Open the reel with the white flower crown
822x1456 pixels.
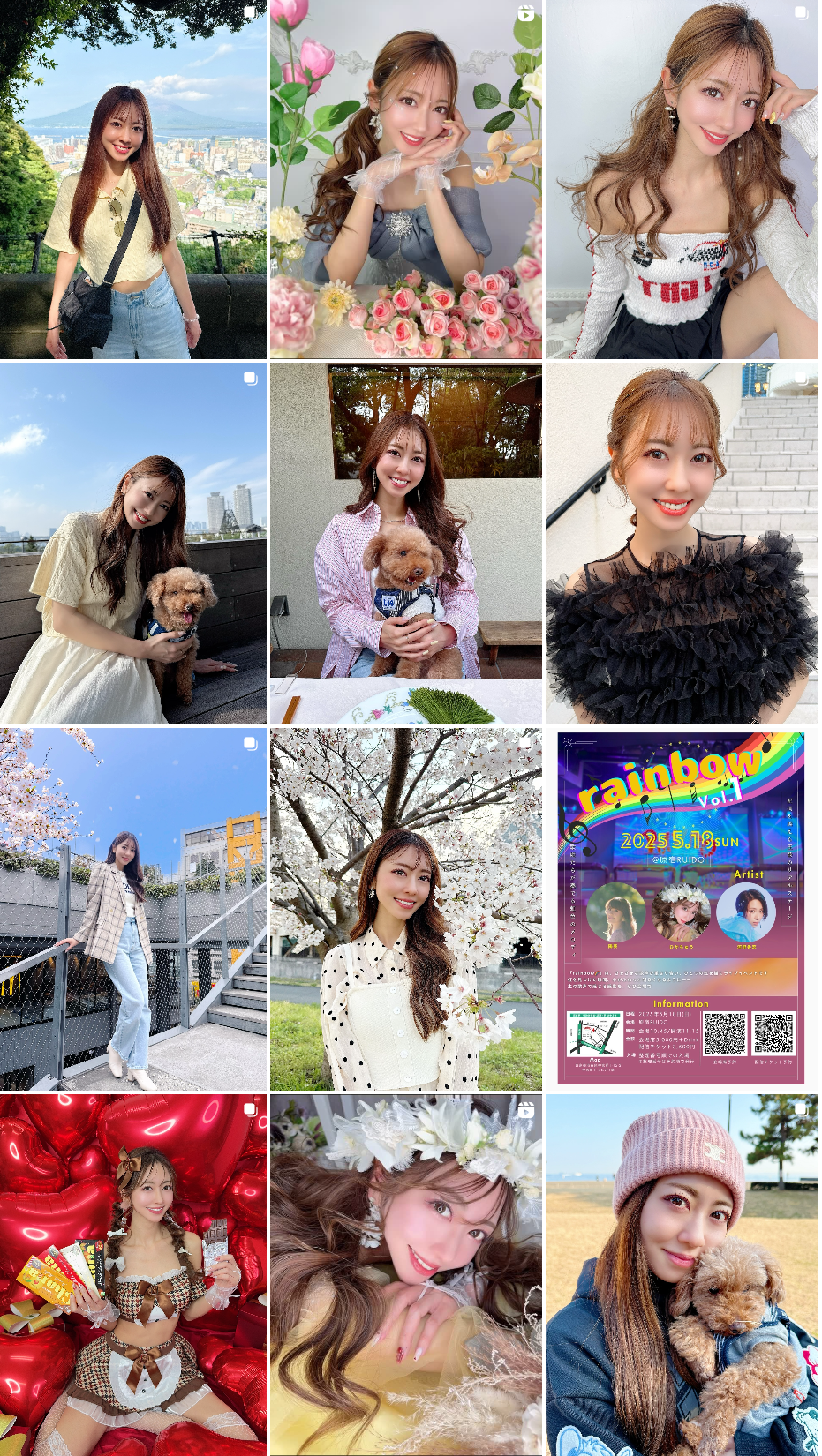[405, 1274]
